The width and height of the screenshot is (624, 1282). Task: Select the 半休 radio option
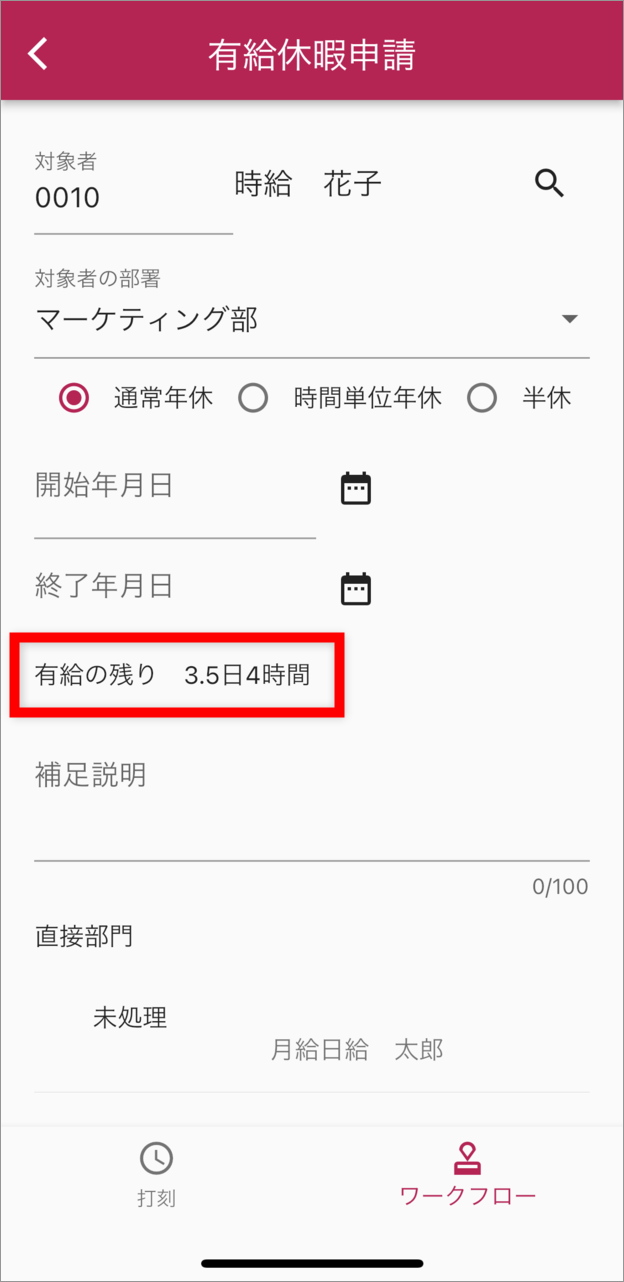click(482, 398)
